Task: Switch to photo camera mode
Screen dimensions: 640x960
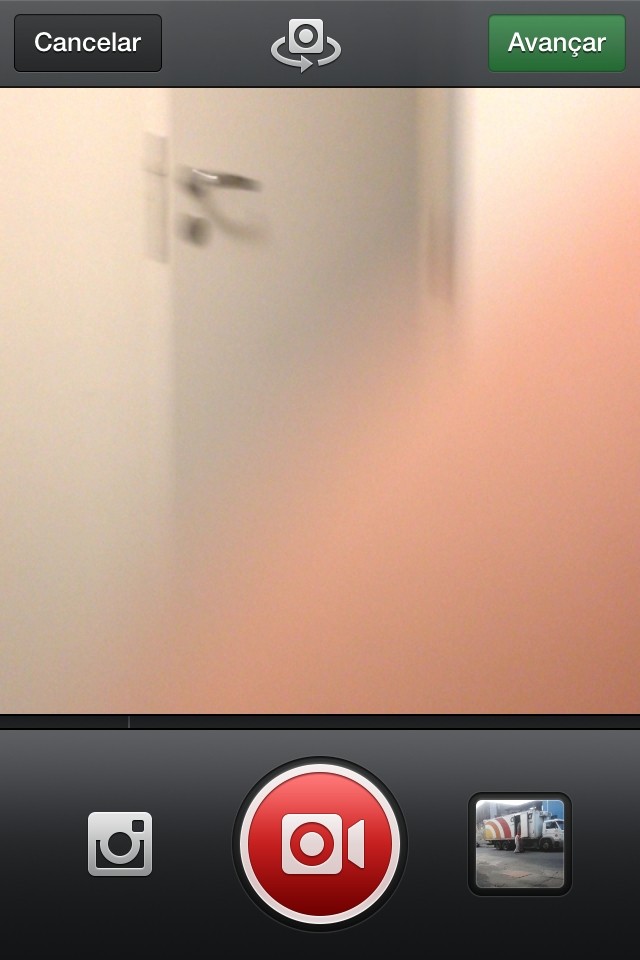Action: point(120,844)
